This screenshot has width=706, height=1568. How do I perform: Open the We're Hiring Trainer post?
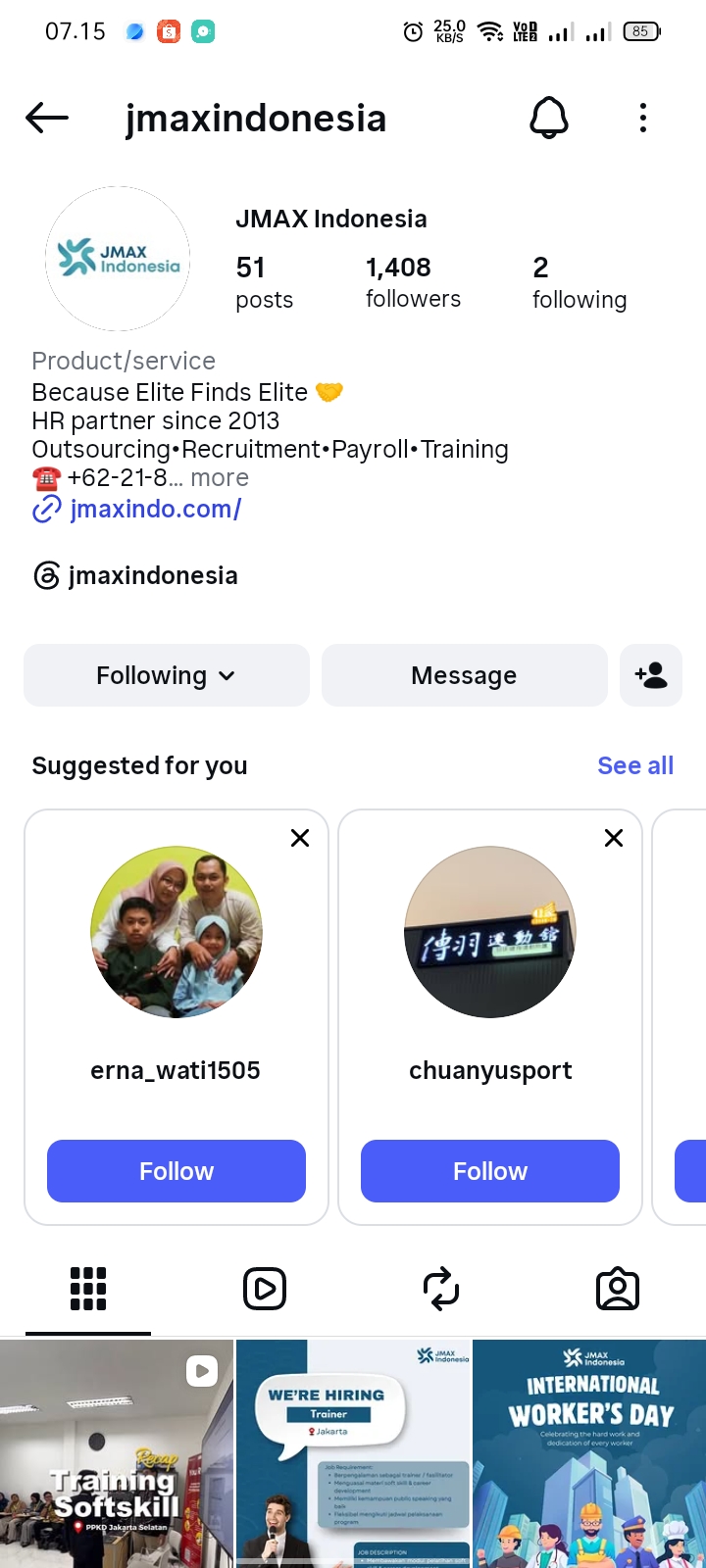tap(353, 1454)
